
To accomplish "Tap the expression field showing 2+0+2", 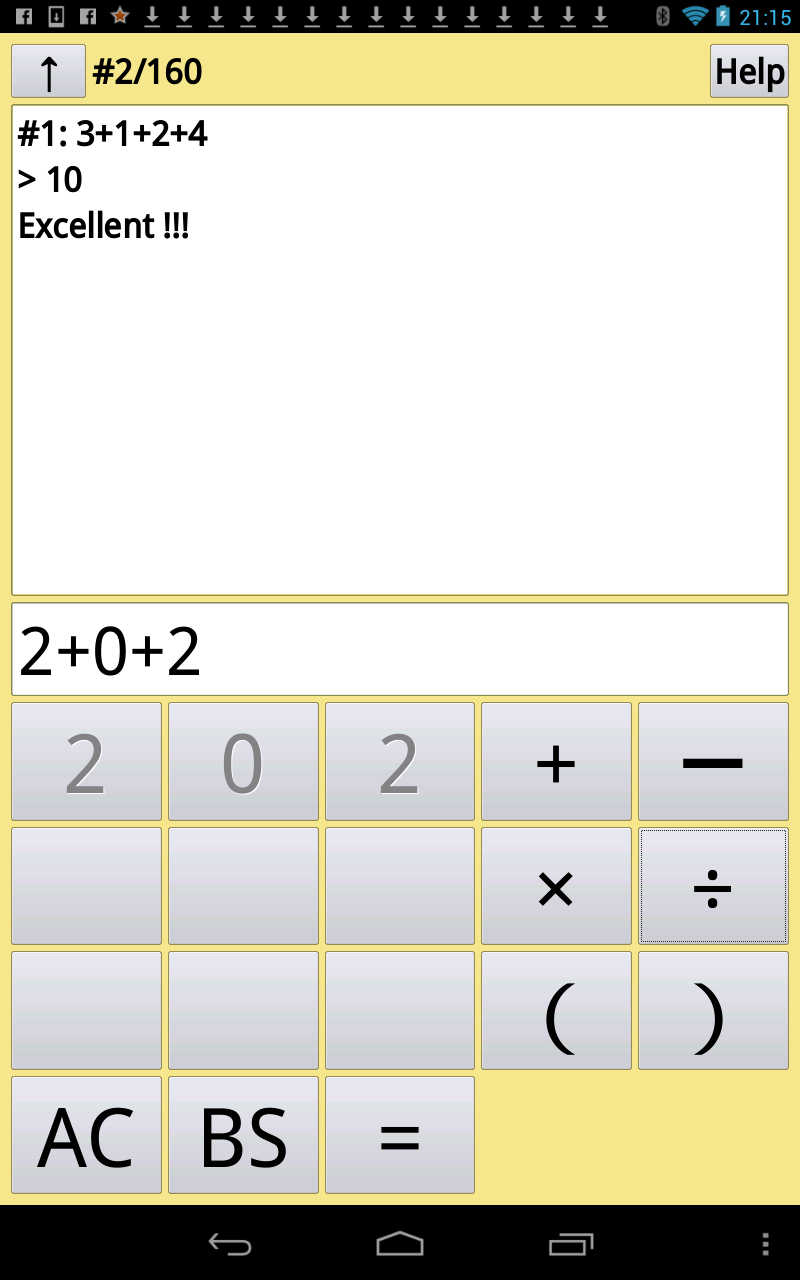I will 400,649.
